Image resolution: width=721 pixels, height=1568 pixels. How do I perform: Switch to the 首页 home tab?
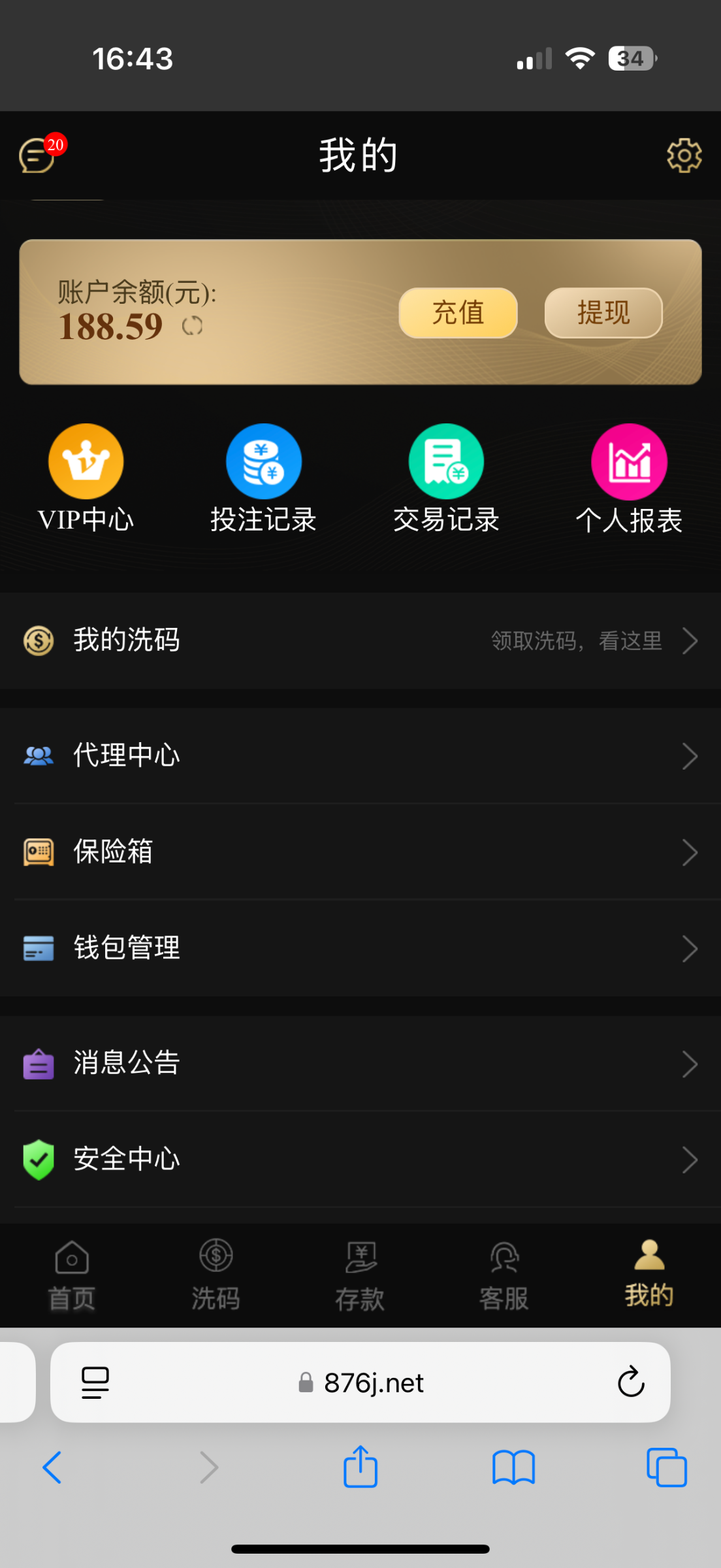pyautogui.click(x=72, y=1275)
